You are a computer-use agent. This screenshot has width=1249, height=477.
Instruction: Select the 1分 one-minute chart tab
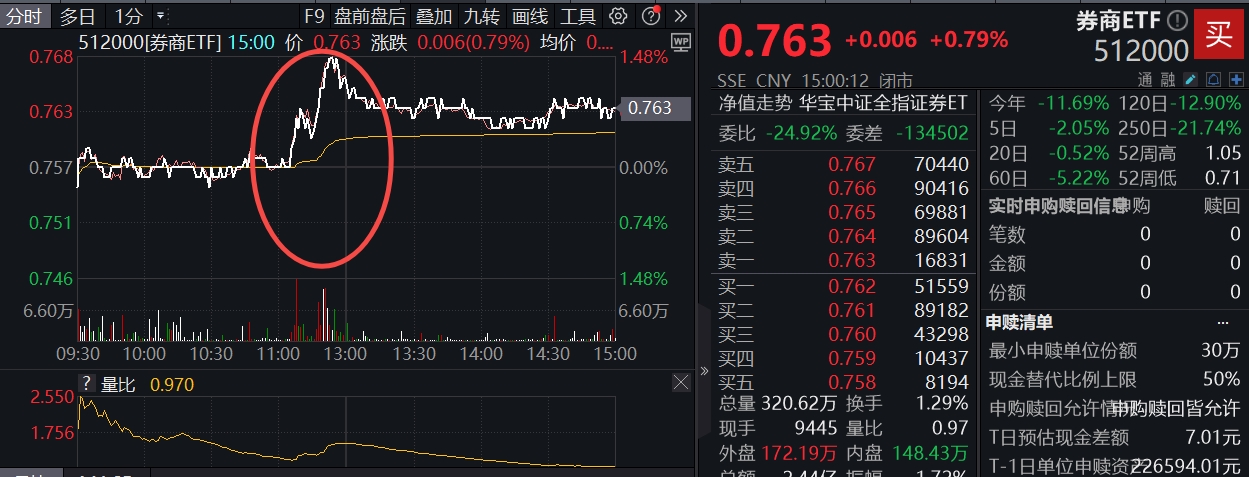click(x=128, y=16)
